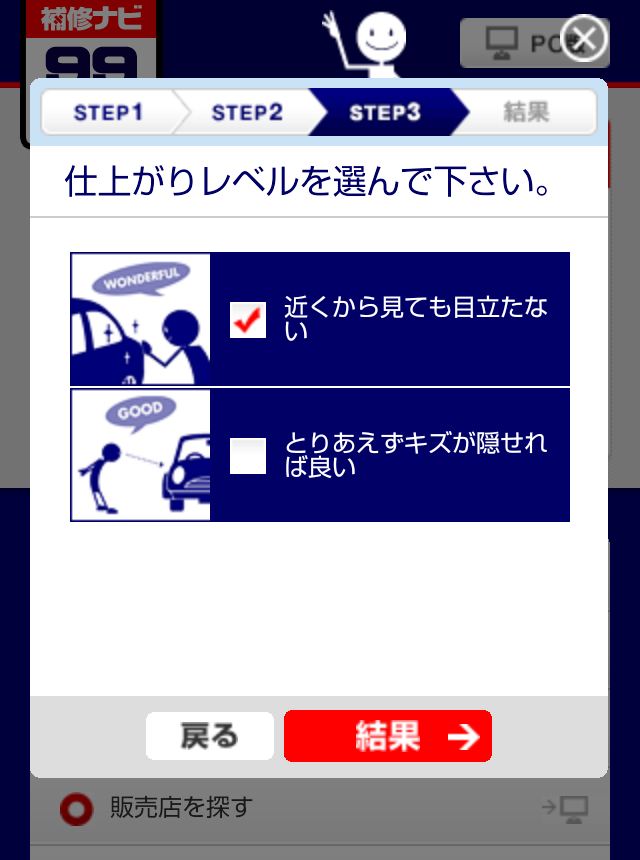Tap the red 結果 button

coord(388,737)
